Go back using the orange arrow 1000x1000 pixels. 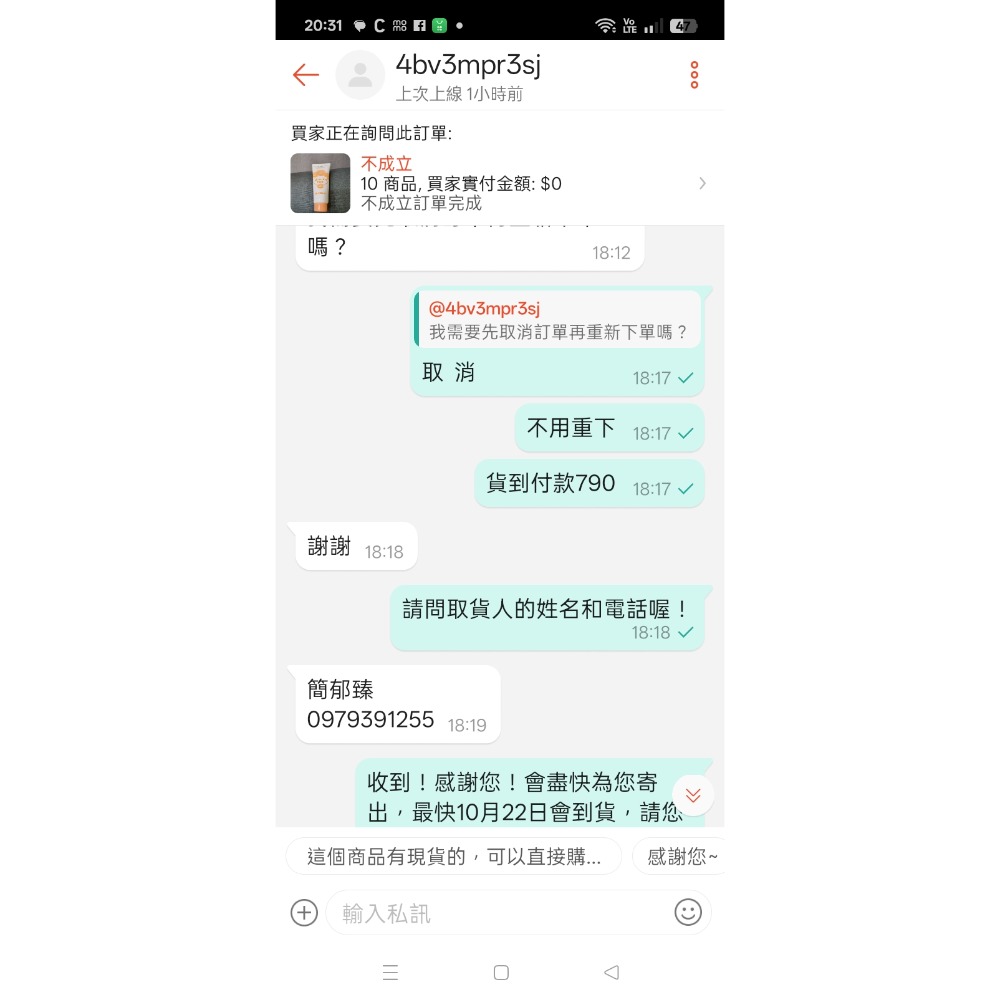pyautogui.click(x=305, y=75)
